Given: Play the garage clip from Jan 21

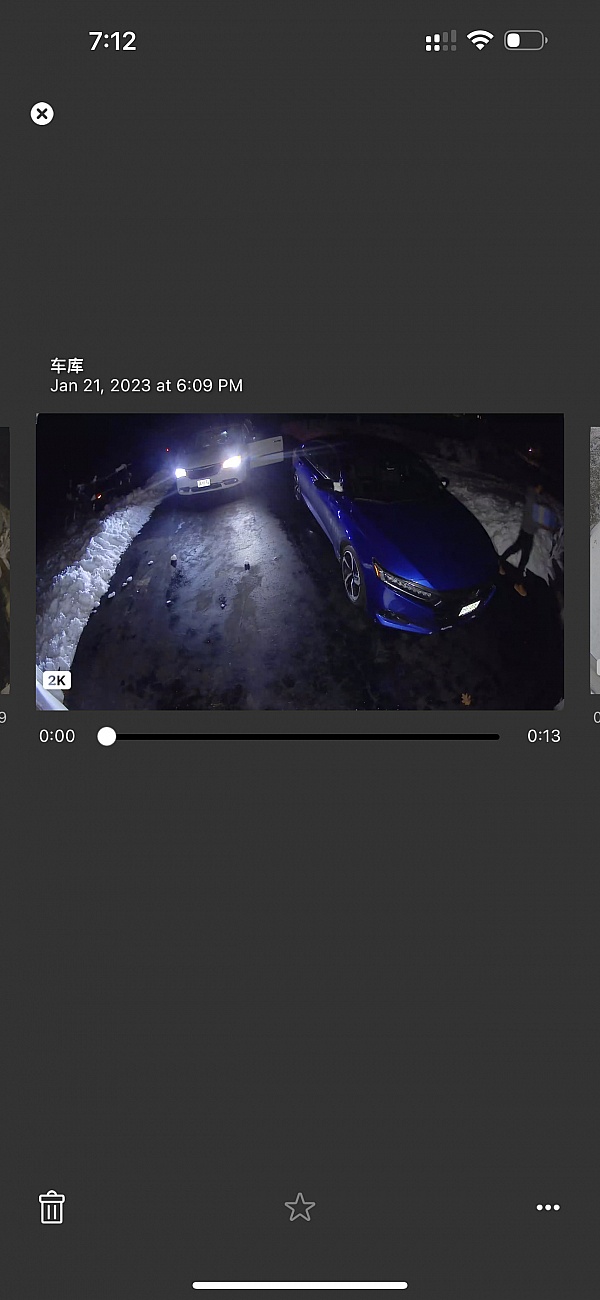Looking at the screenshot, I should point(300,561).
